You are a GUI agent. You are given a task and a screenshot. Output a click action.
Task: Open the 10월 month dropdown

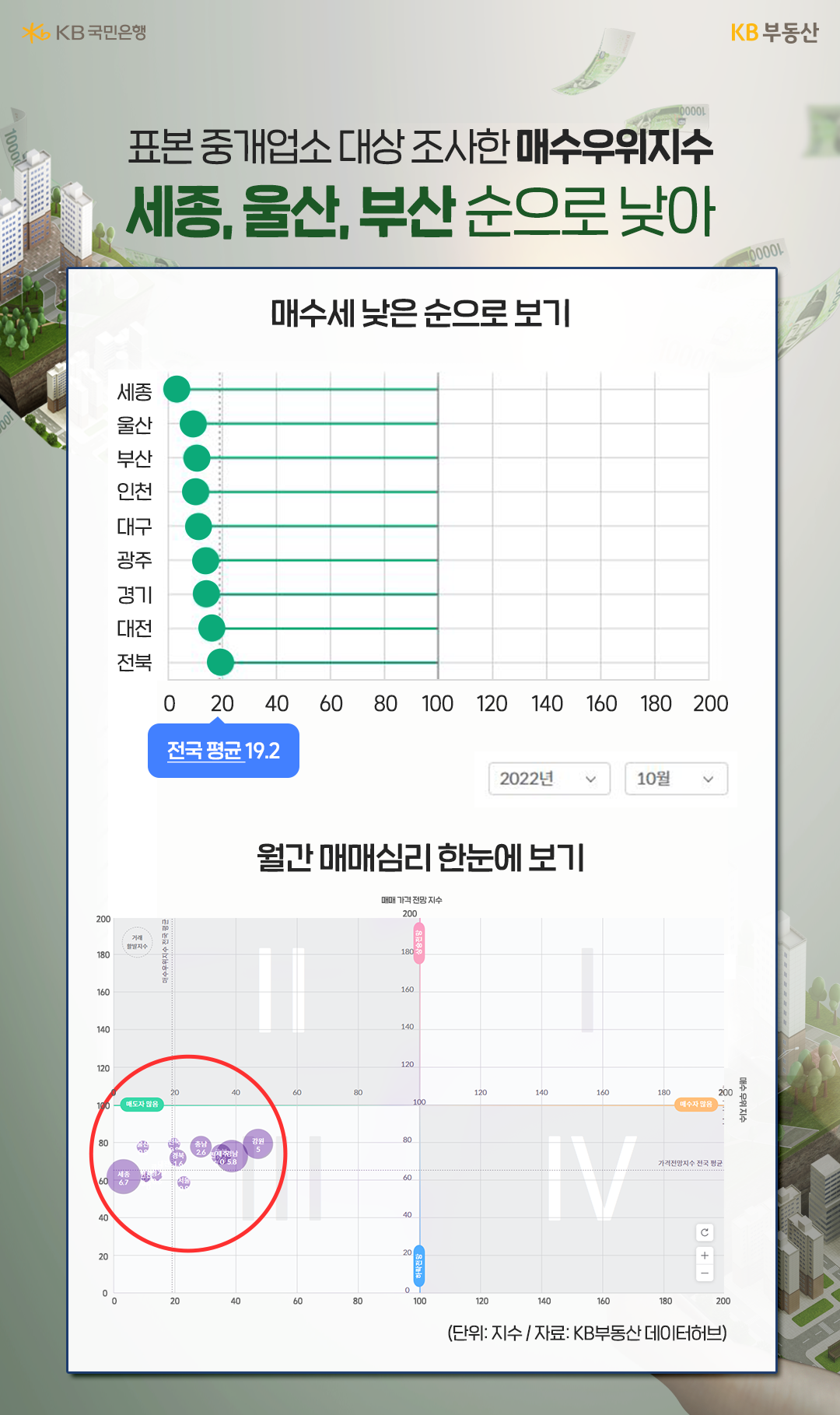point(676,779)
